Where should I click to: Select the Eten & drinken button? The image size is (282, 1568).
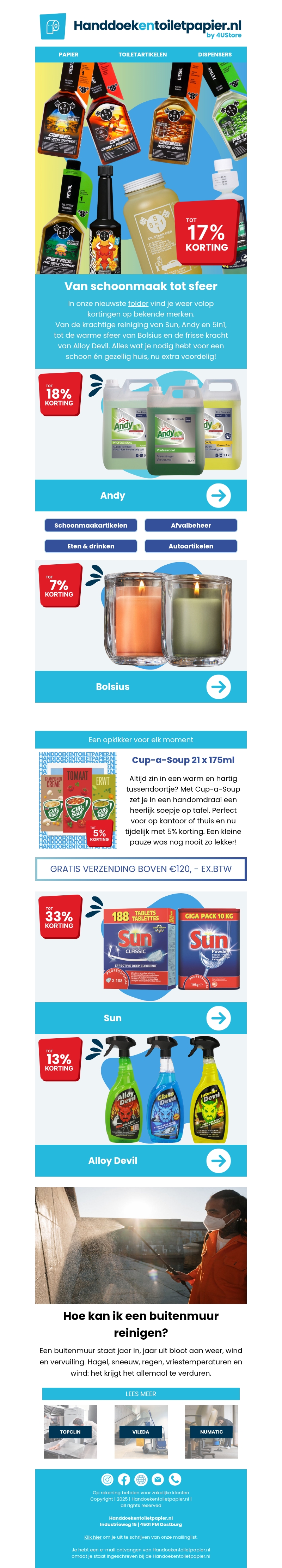(x=91, y=546)
